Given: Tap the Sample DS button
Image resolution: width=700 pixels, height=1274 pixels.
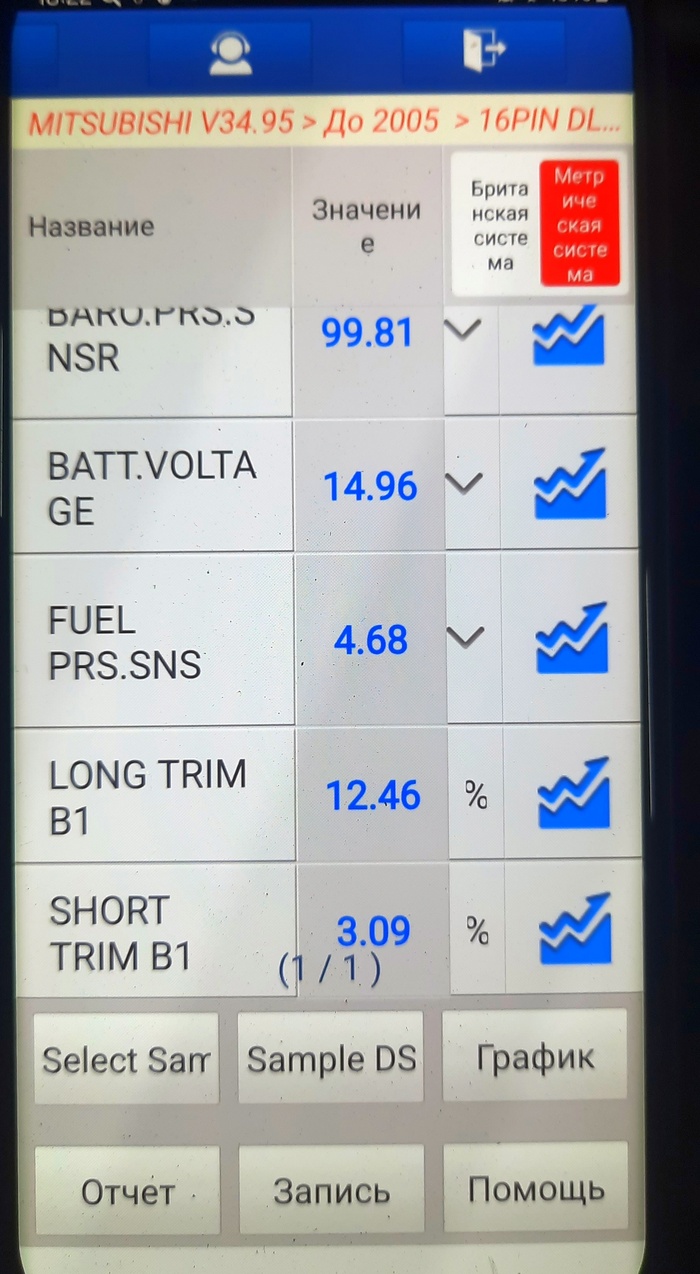Looking at the screenshot, I should click(x=331, y=1058).
